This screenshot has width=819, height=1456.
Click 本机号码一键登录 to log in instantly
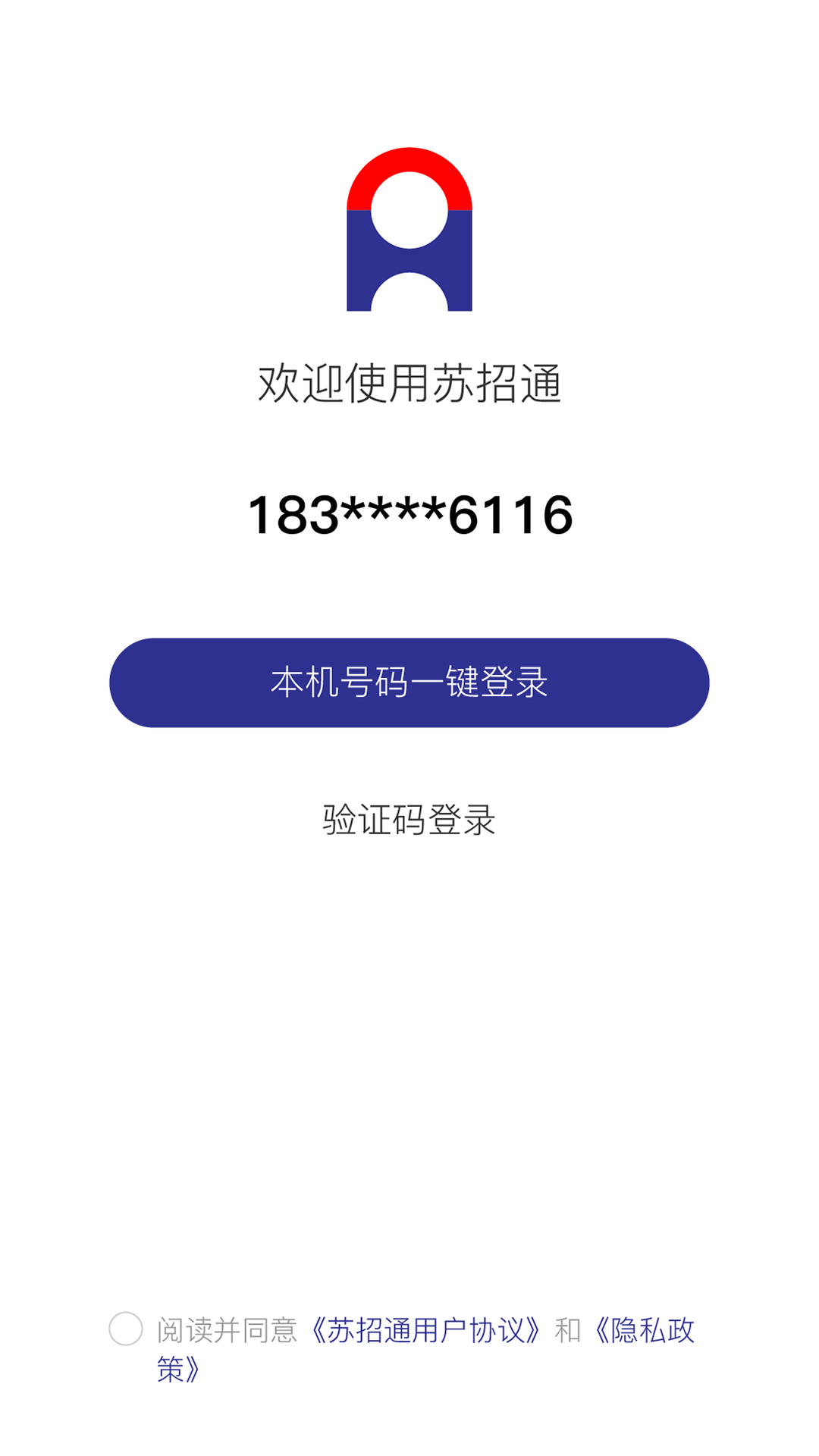coord(409,682)
